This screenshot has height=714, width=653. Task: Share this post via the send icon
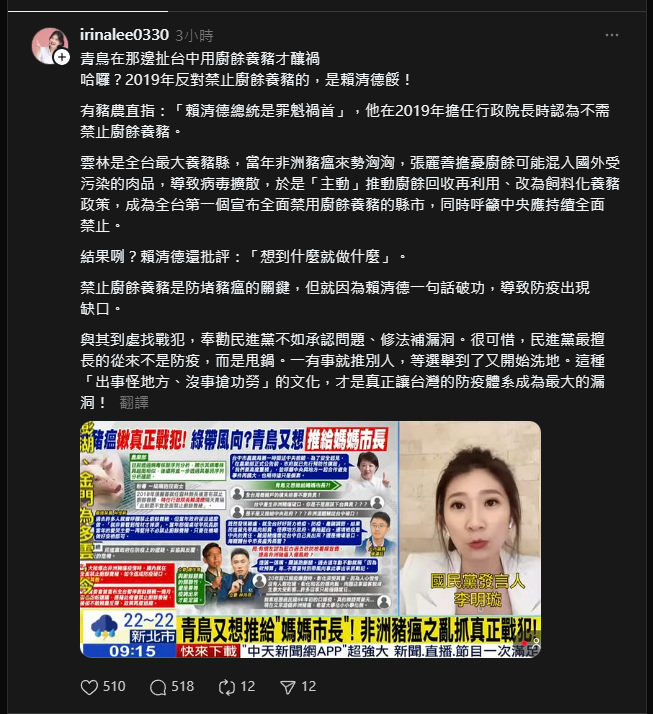click(288, 687)
